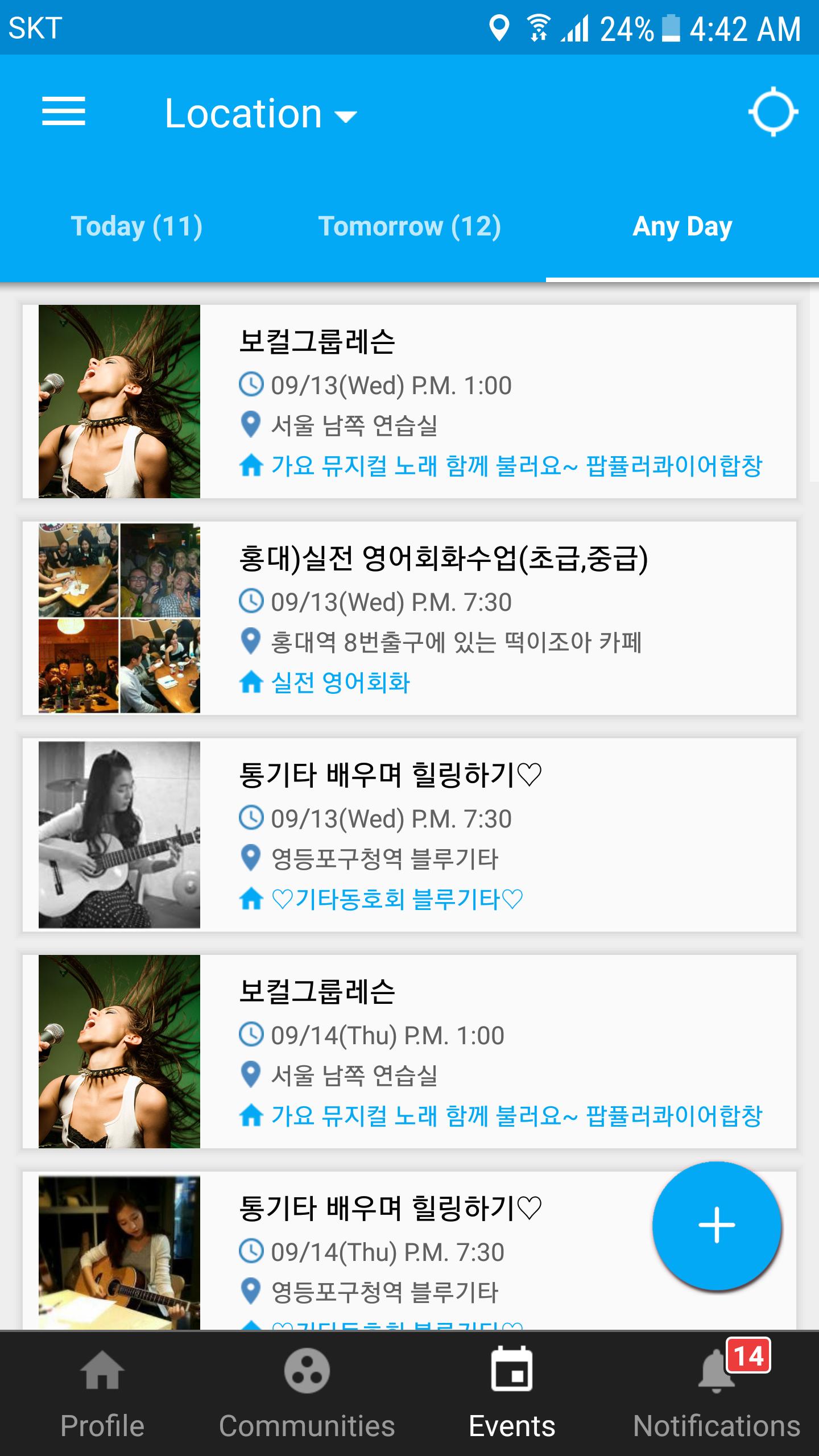Open 팝퓰러콰이어합창 community link under the 09/13 event
819x1456 pixels.
(x=516, y=466)
